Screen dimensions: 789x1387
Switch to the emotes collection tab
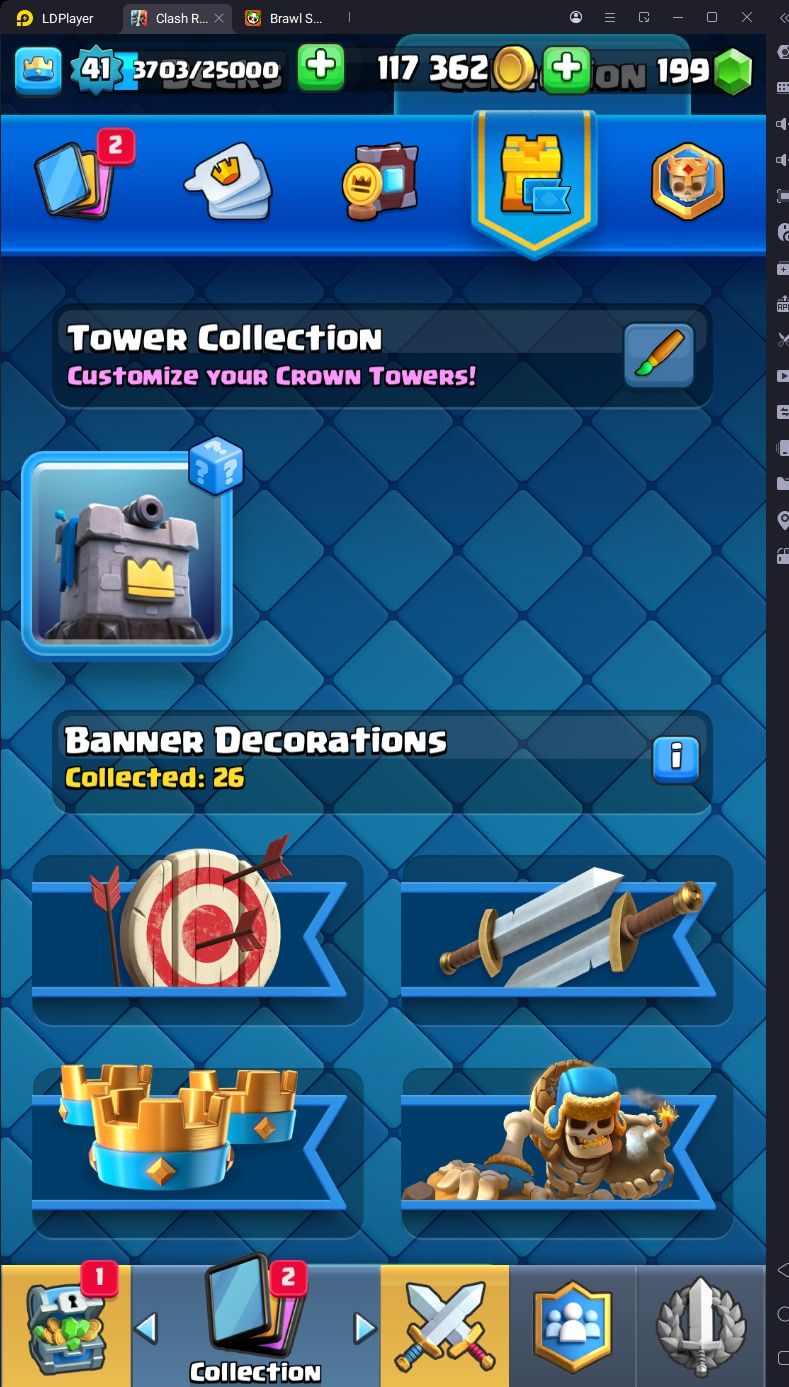click(x=229, y=182)
